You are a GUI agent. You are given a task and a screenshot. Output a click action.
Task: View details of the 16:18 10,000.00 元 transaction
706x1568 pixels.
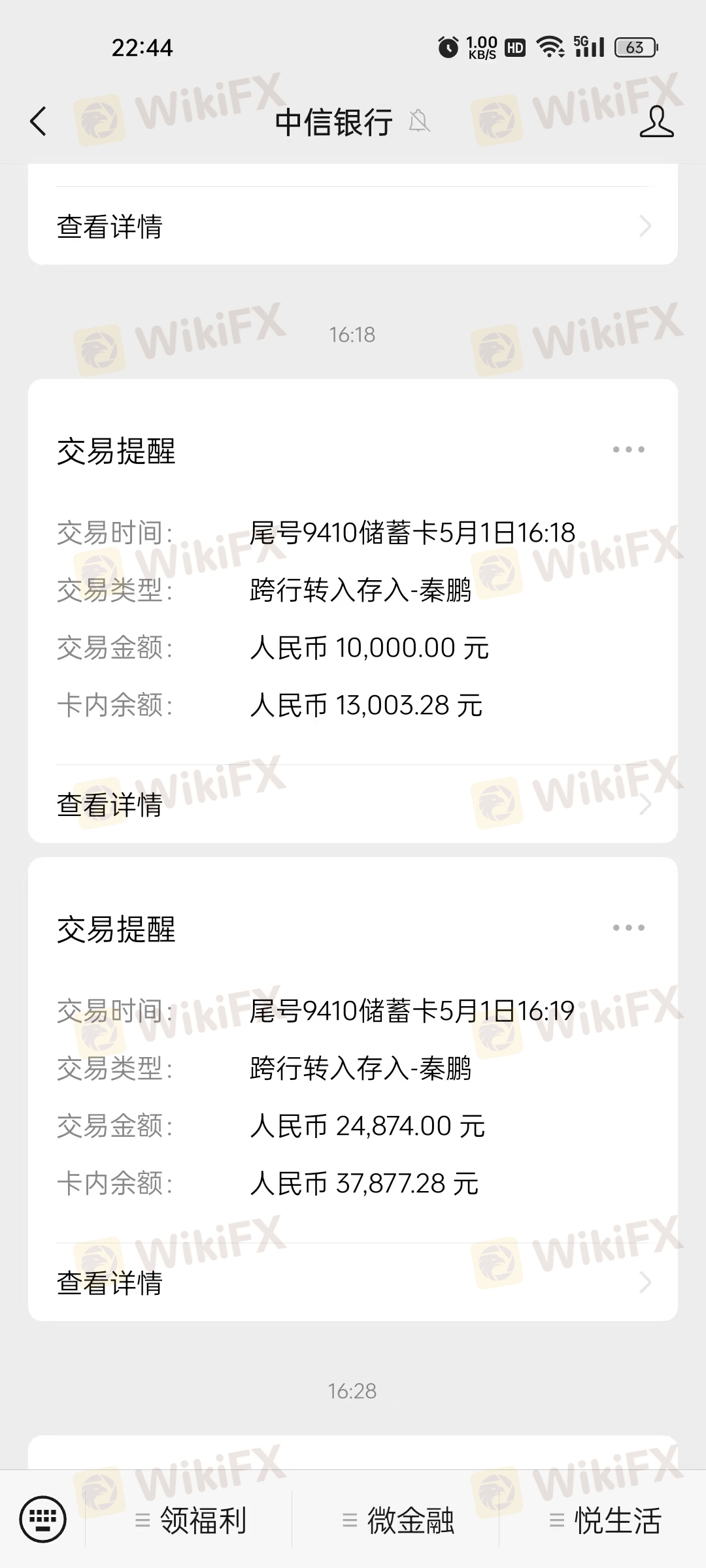(x=353, y=804)
